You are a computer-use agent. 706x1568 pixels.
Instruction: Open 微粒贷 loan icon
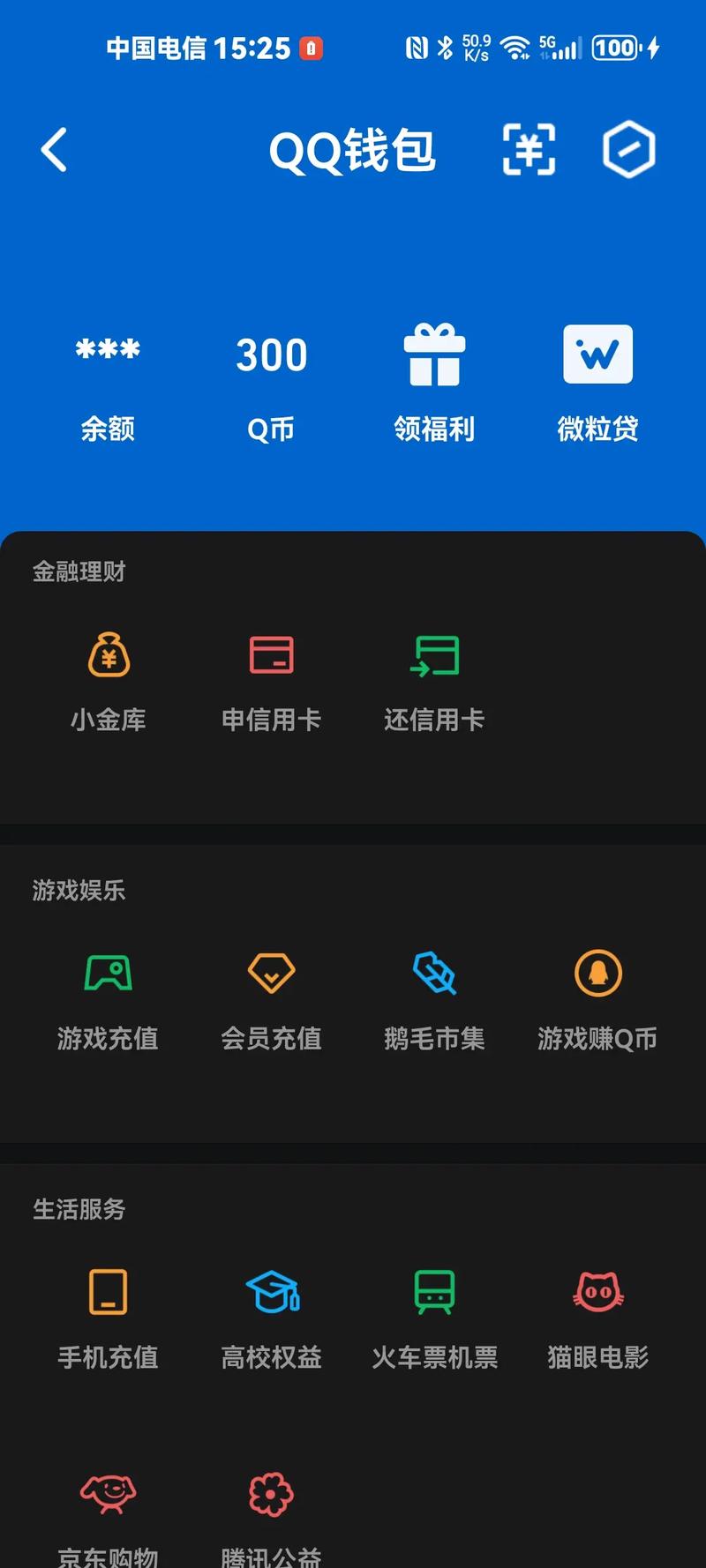click(597, 355)
